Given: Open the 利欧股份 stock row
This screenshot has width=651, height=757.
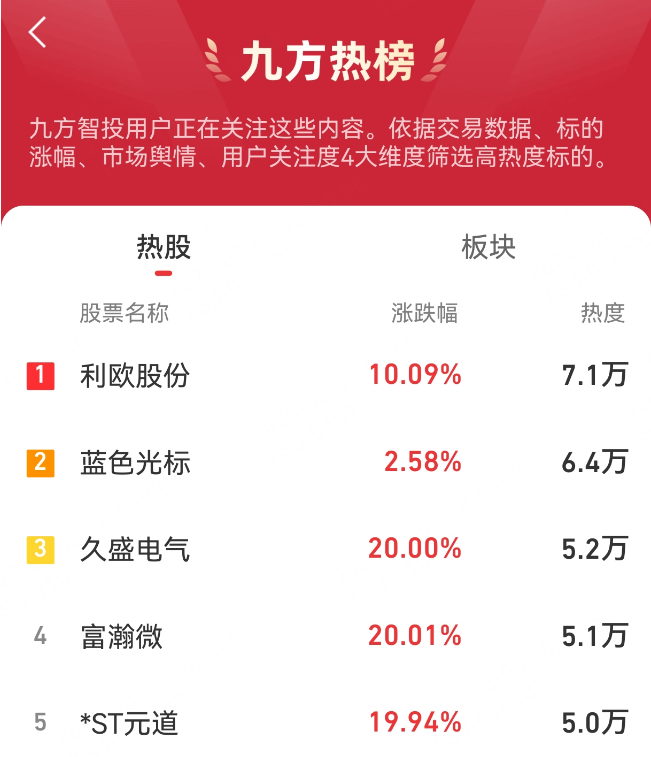Looking at the screenshot, I should pyautogui.click(x=326, y=376).
